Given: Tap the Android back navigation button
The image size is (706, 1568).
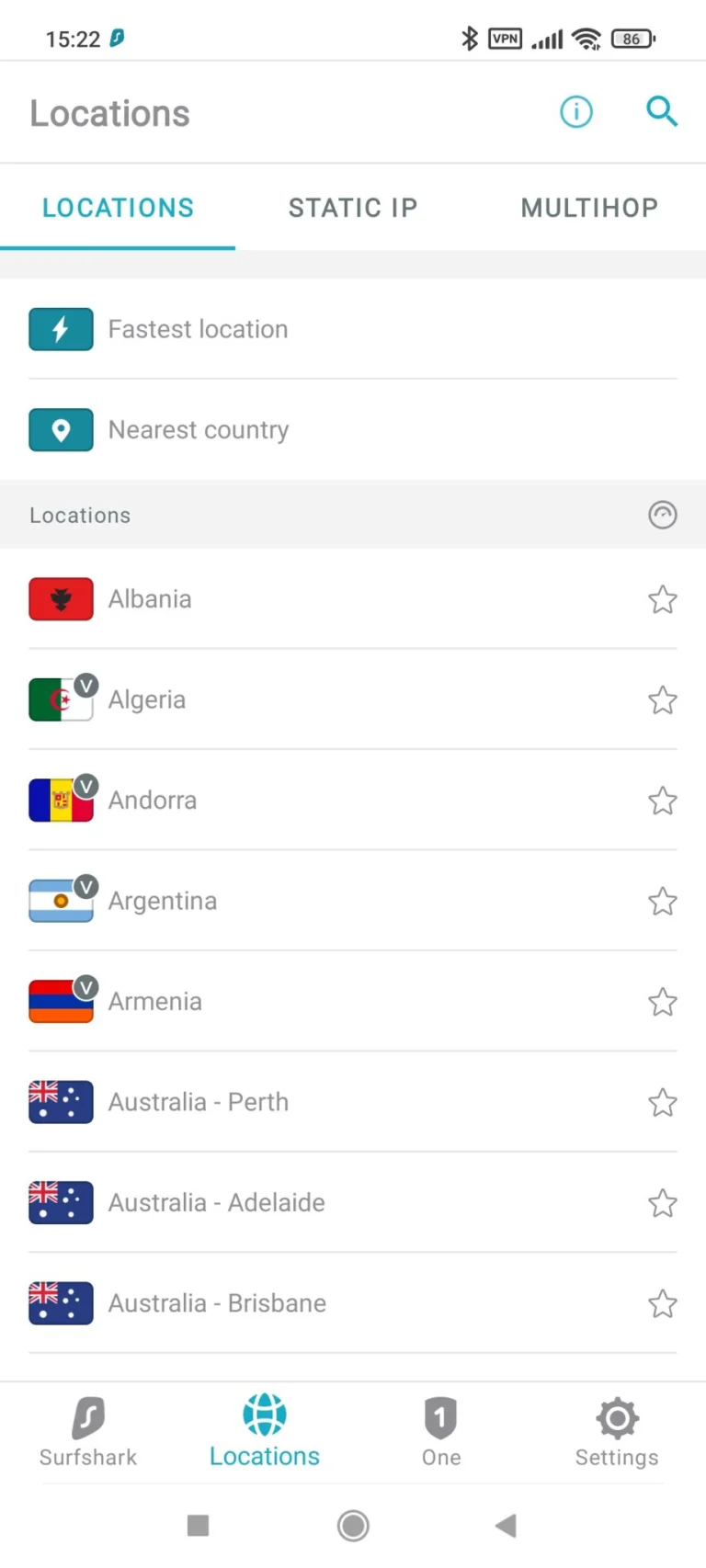Looking at the screenshot, I should coord(505,1526).
